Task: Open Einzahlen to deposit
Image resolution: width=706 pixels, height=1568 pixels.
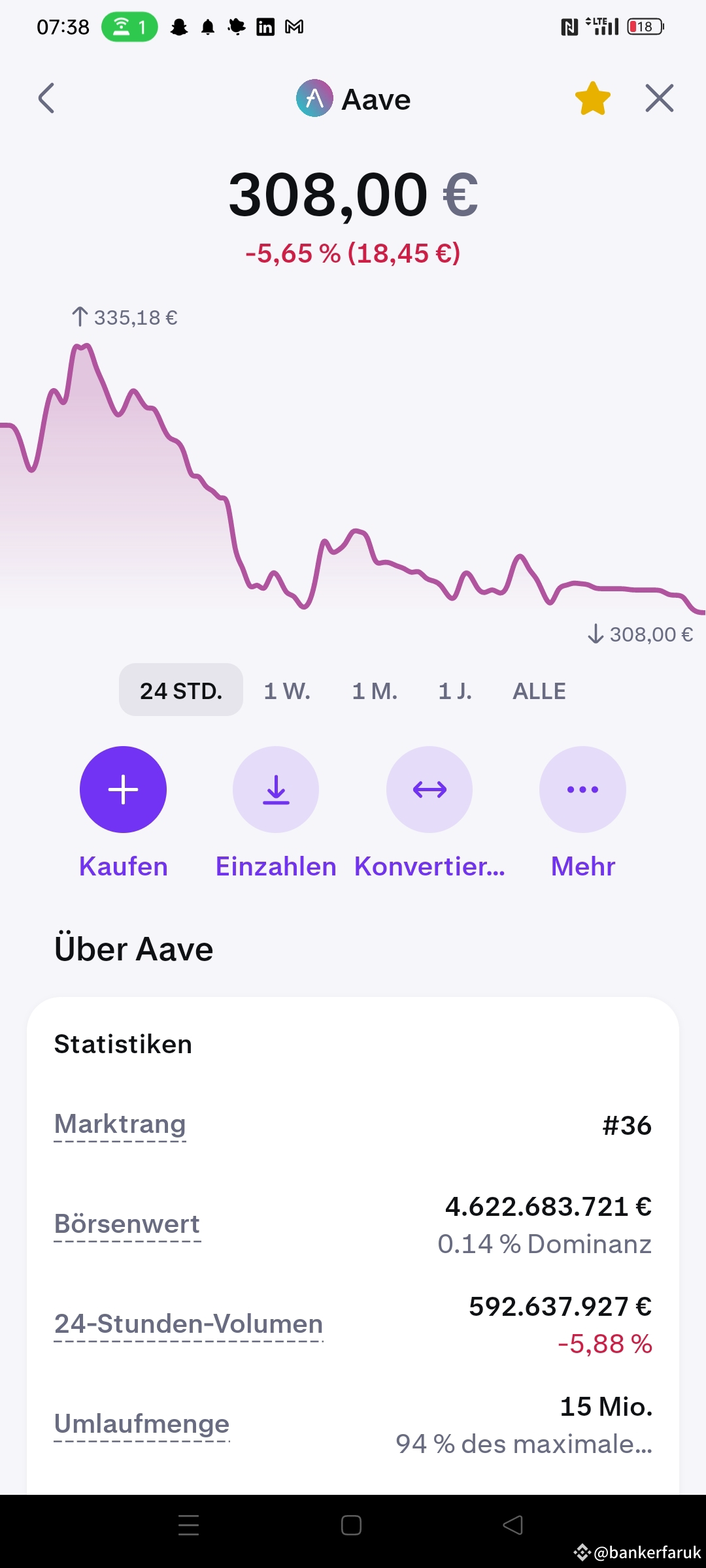Action: point(276,789)
